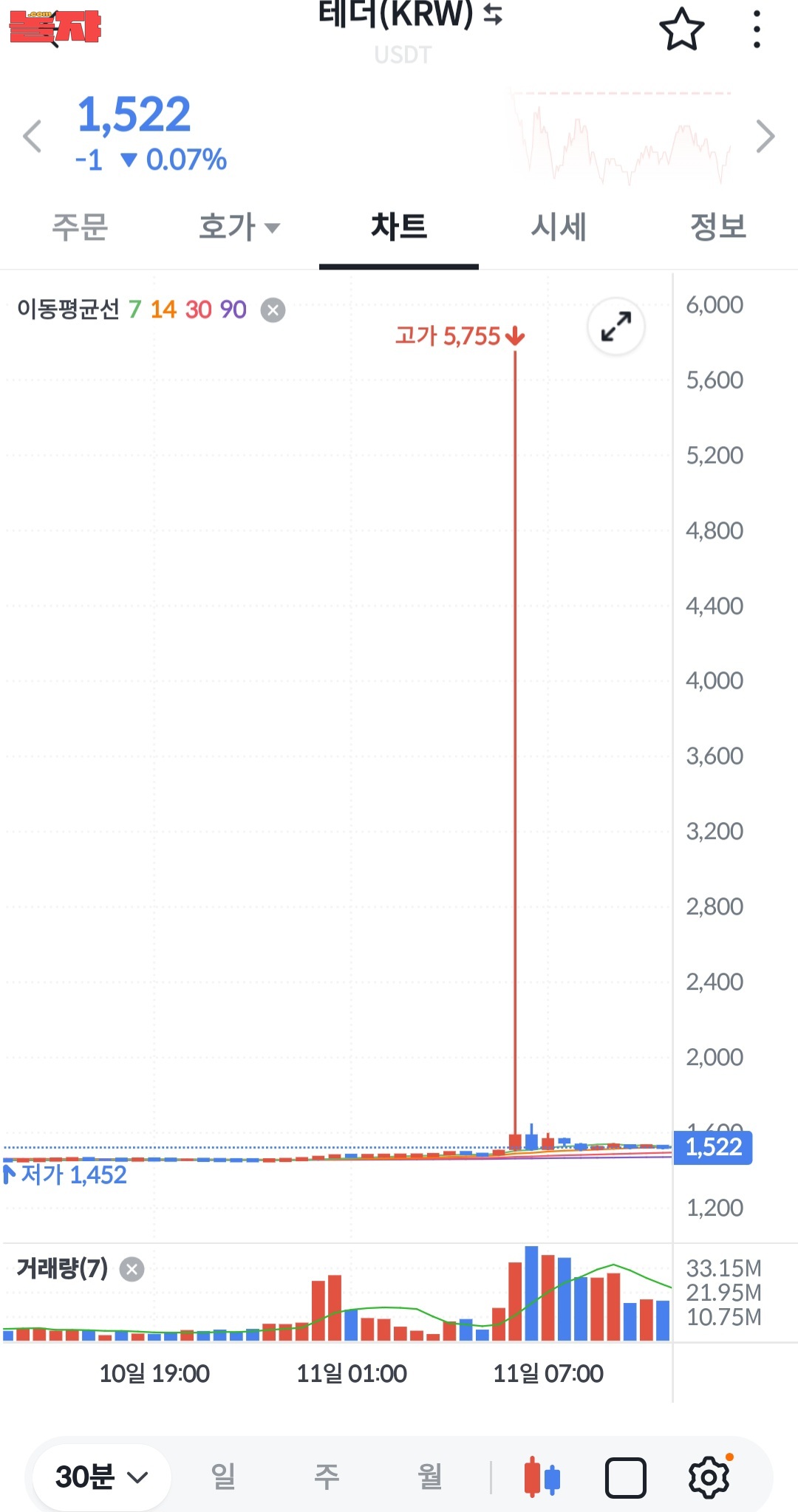Go to the previous coin with left arrow
Image resolution: width=798 pixels, height=1512 pixels.
[33, 137]
